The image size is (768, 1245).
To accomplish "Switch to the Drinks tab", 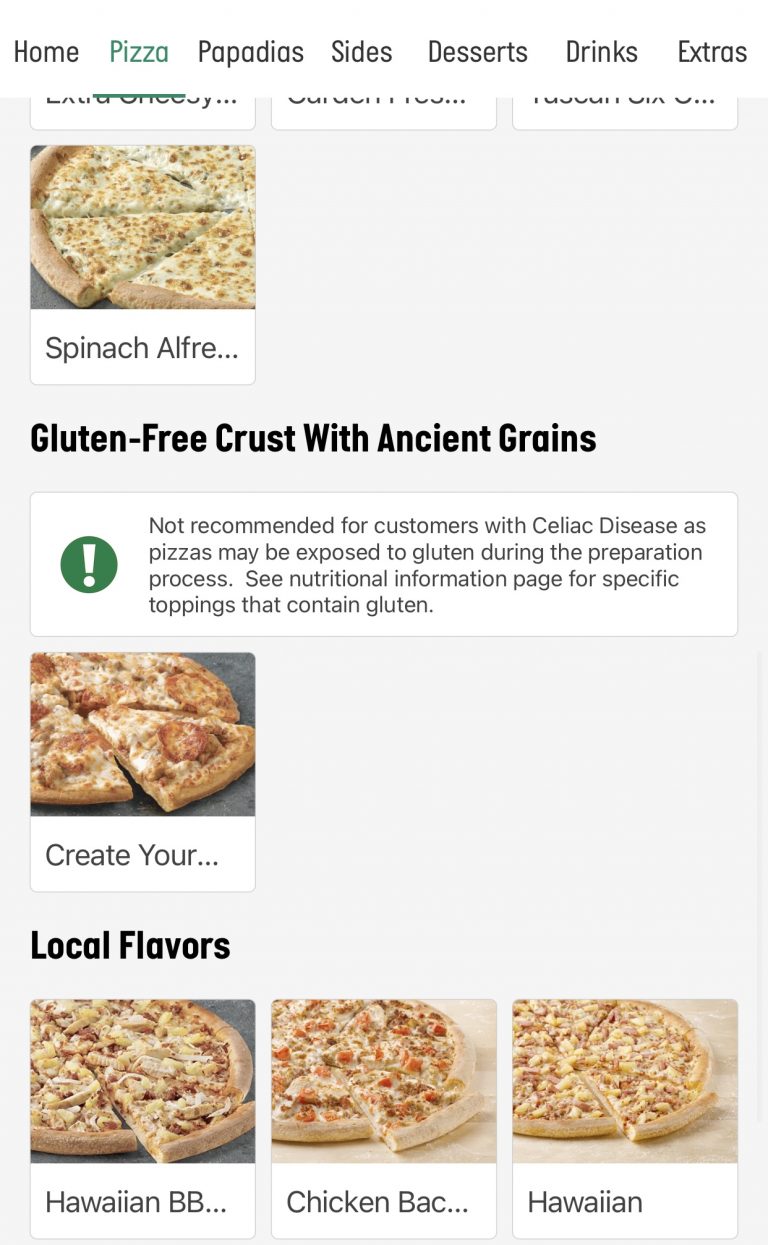I will [601, 52].
